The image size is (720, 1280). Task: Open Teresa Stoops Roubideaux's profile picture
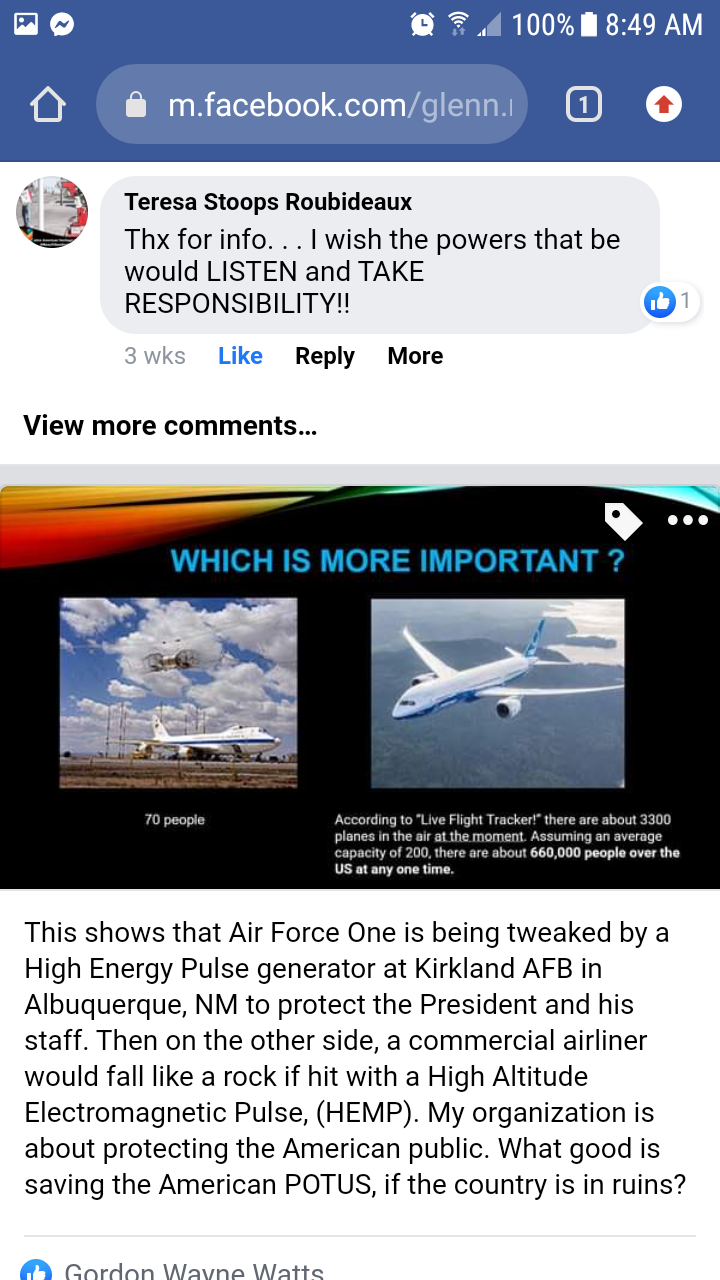click(x=53, y=213)
